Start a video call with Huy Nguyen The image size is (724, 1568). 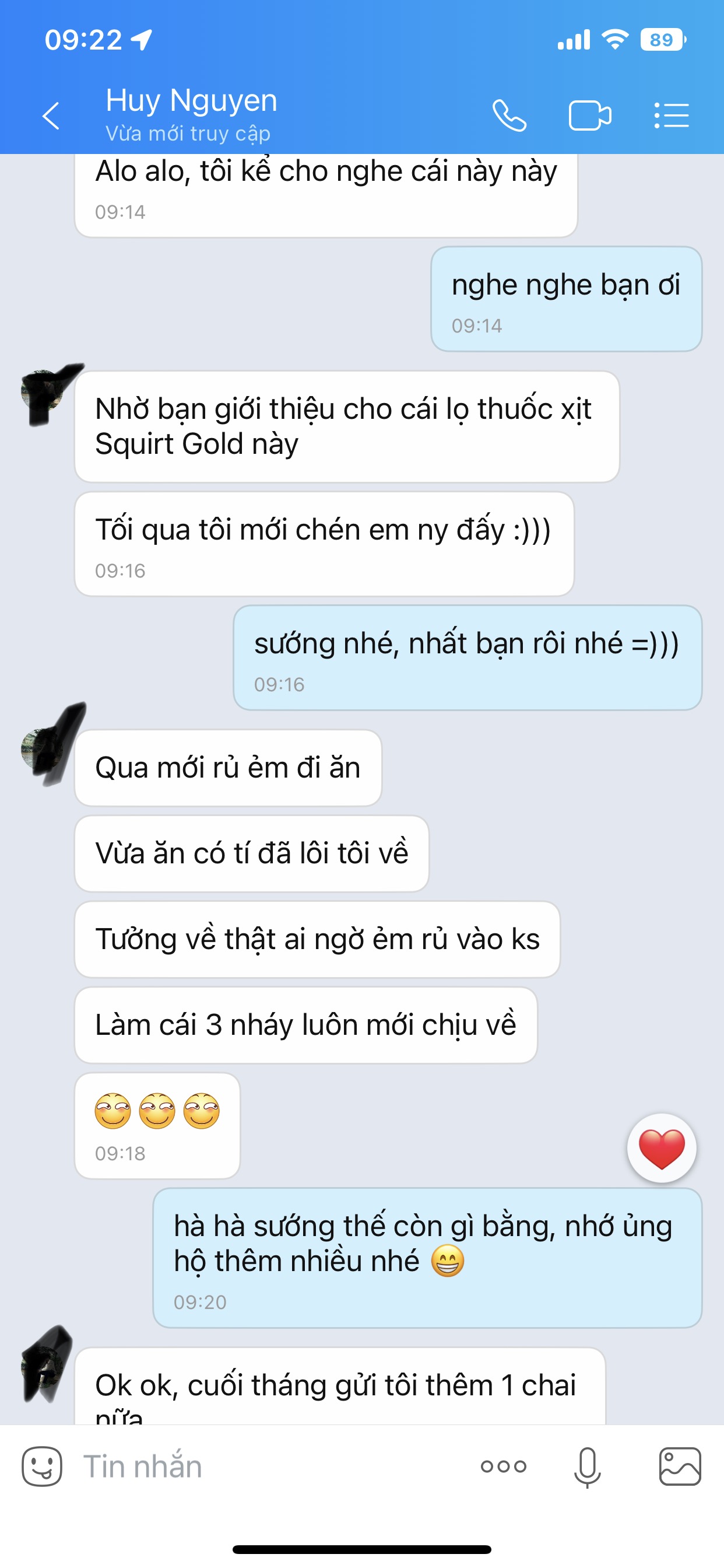click(589, 116)
